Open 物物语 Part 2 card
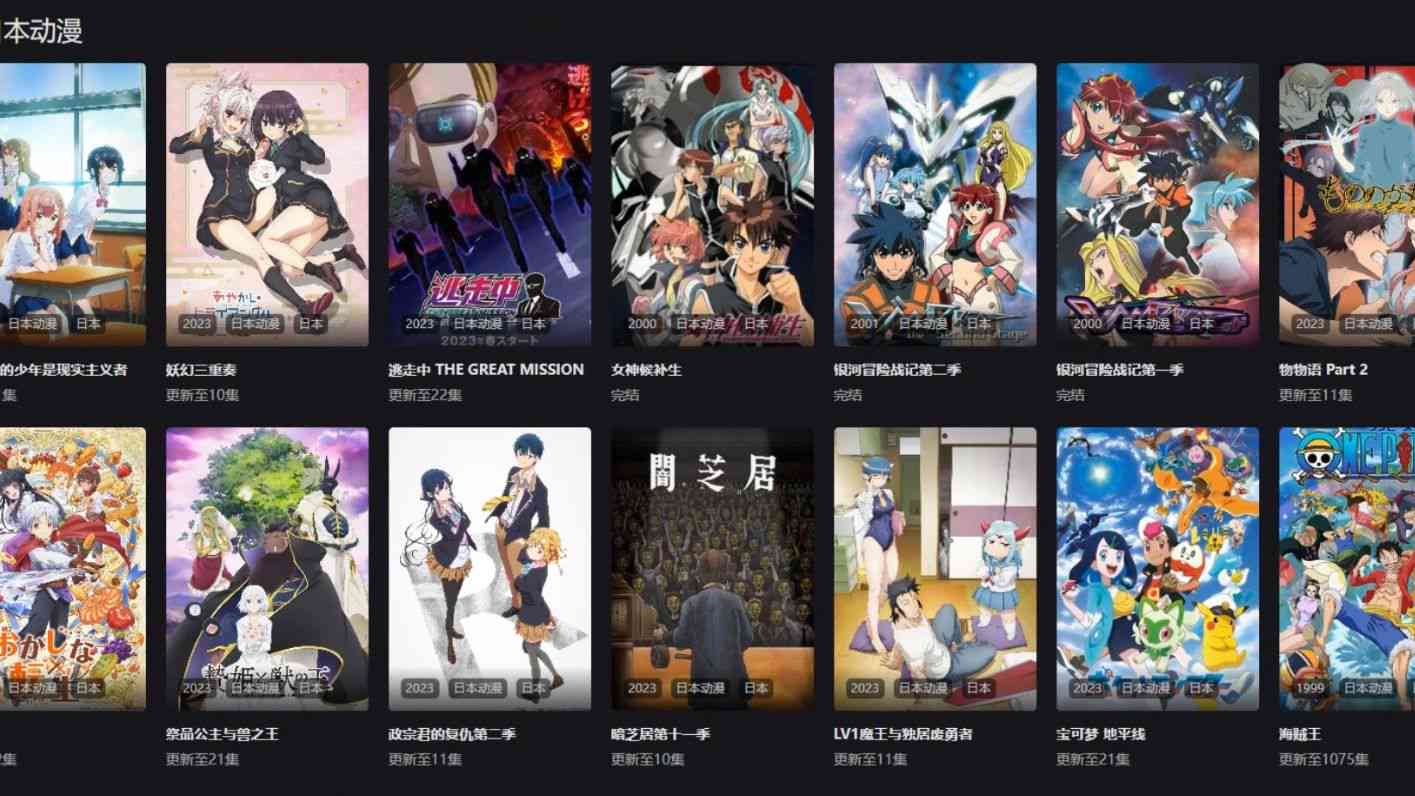Screen dimensions: 1415x796 pyautogui.click(x=1346, y=205)
